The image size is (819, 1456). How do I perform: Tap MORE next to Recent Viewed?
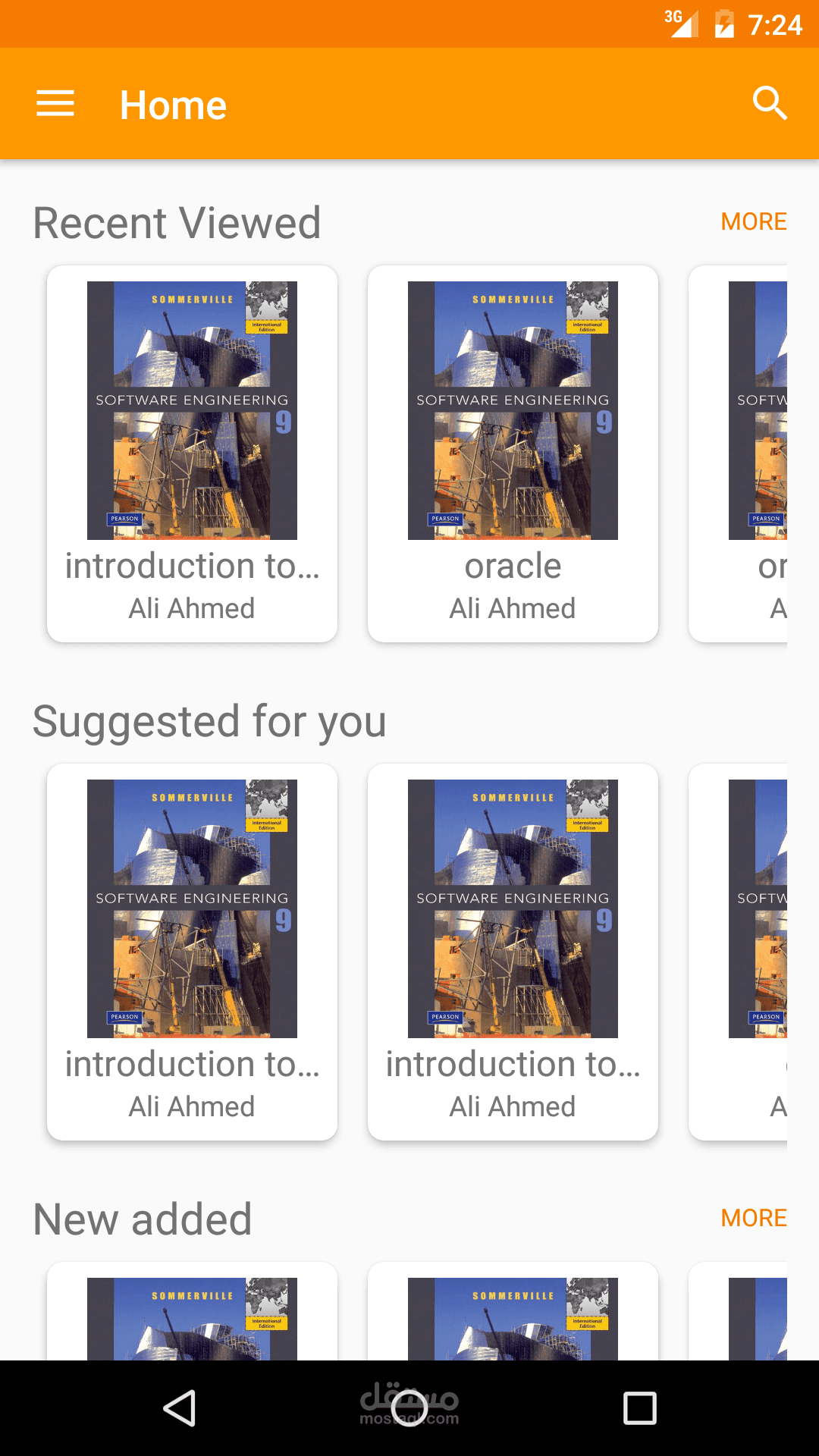click(x=753, y=221)
